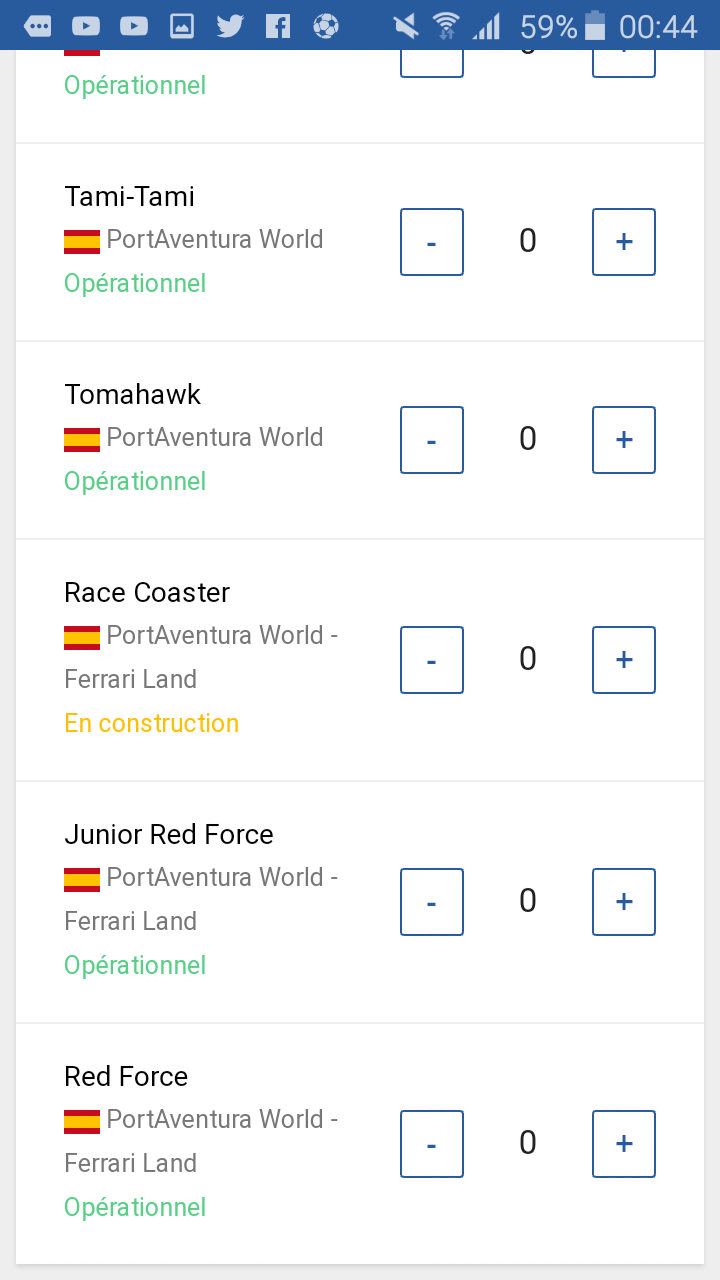Tap the plus button for Tomahawk

(x=624, y=440)
